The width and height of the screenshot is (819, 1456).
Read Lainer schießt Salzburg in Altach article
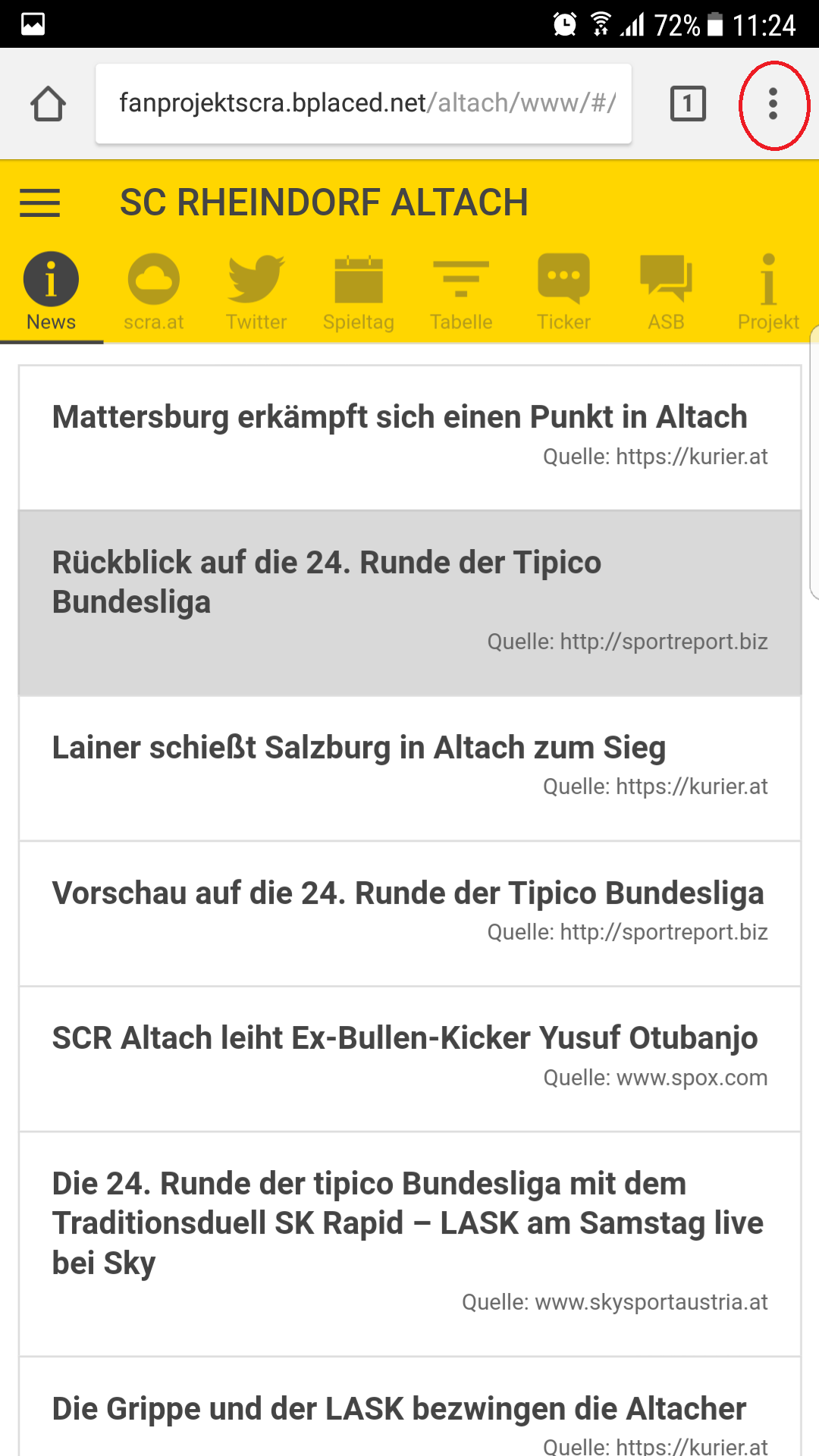point(409,768)
